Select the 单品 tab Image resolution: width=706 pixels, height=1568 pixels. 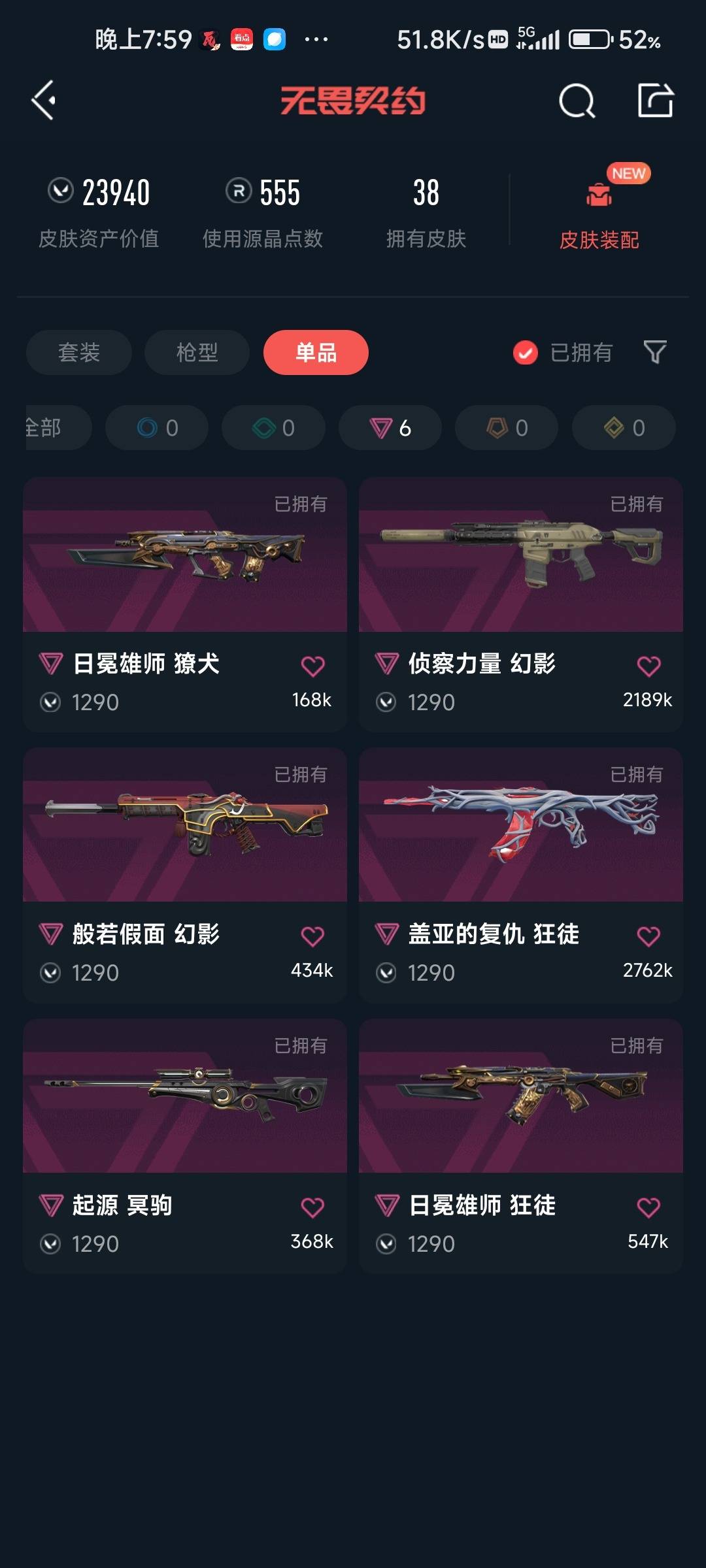(x=315, y=353)
